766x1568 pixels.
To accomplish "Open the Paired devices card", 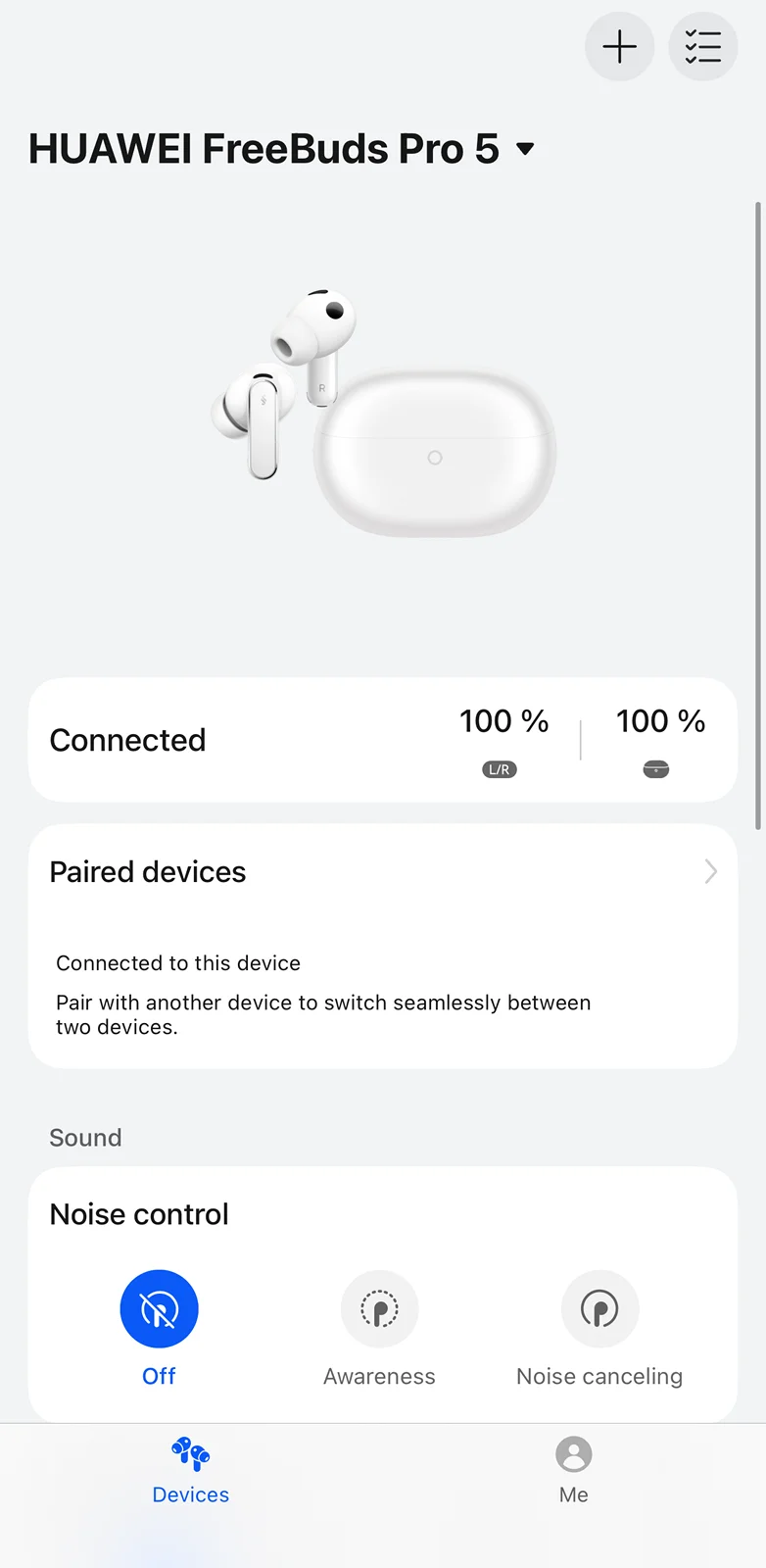I will pos(382,872).
